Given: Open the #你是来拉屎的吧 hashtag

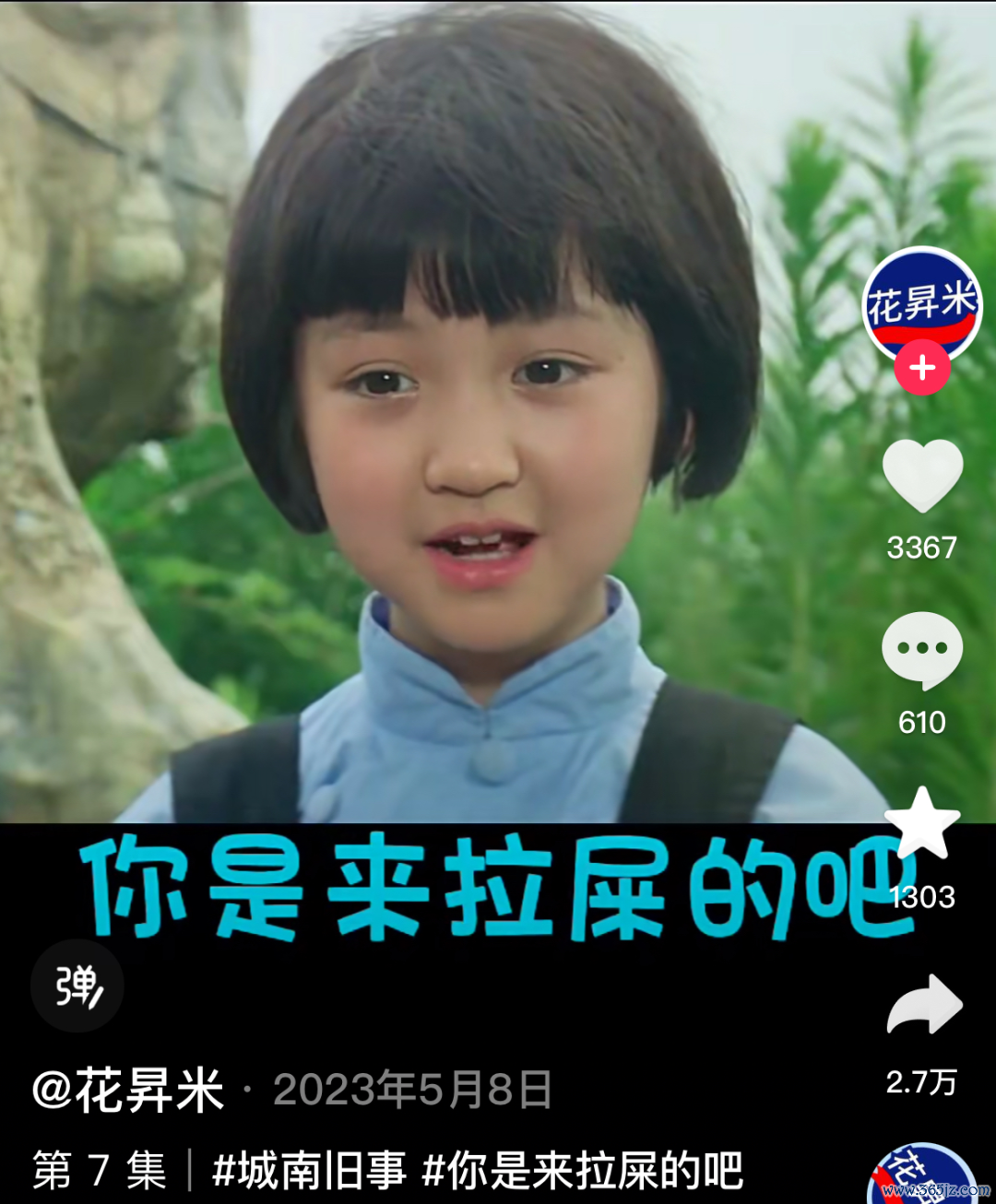Looking at the screenshot, I should 582,1171.
